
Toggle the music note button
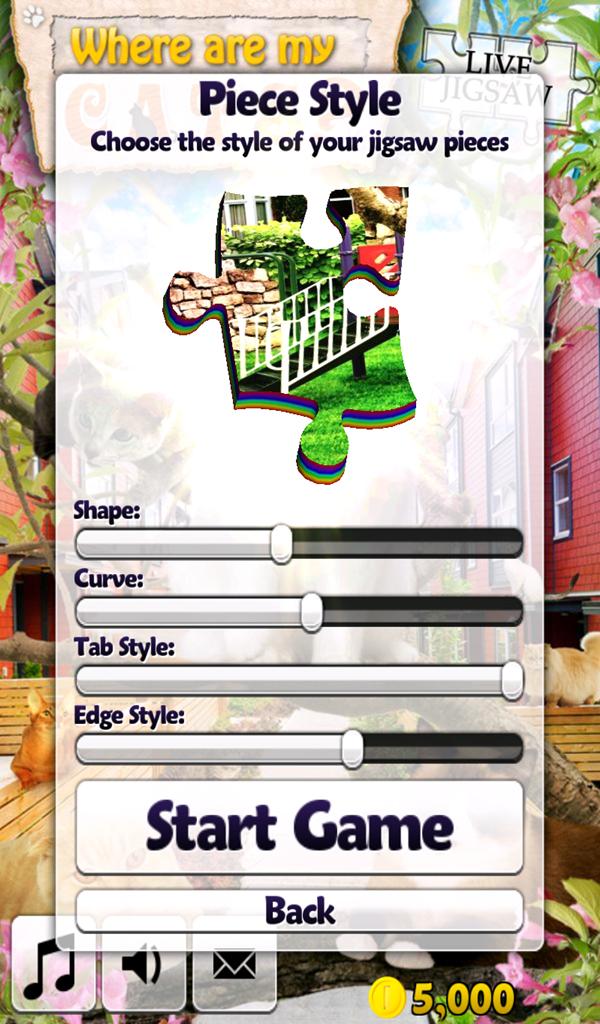point(52,966)
